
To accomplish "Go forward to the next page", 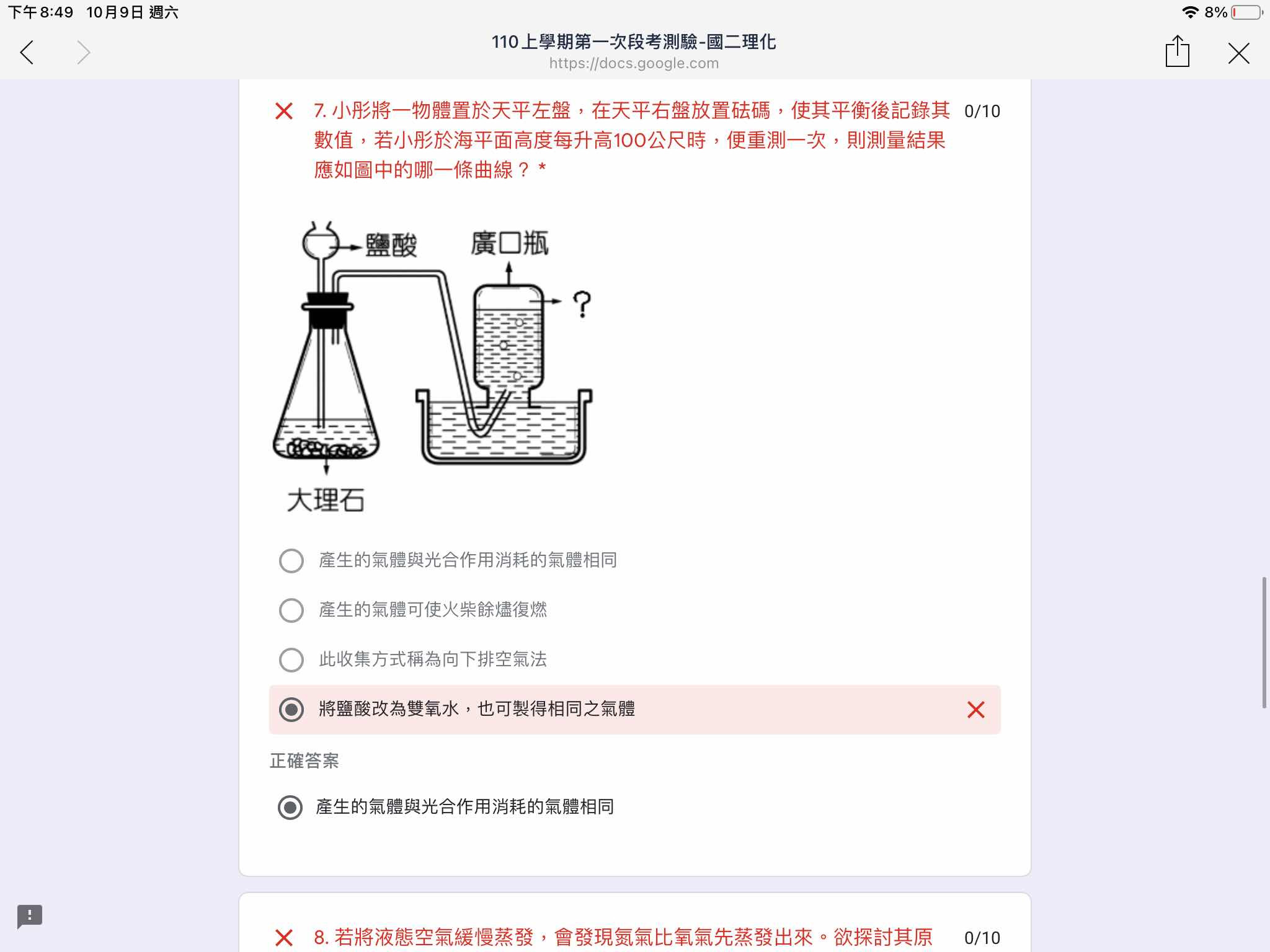I will click(83, 53).
